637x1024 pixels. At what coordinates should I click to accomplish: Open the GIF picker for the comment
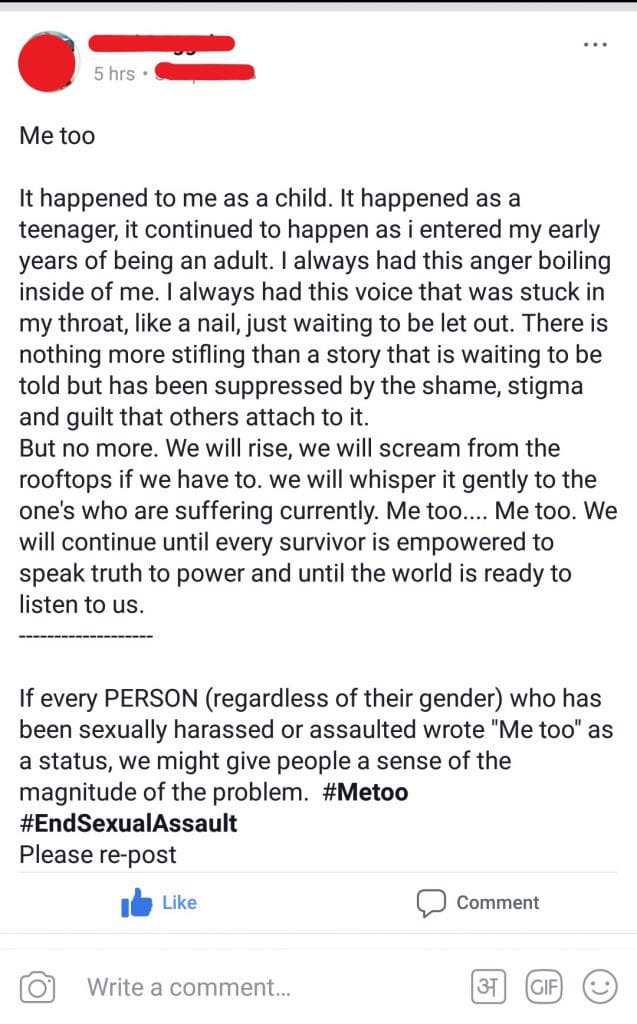(x=544, y=988)
